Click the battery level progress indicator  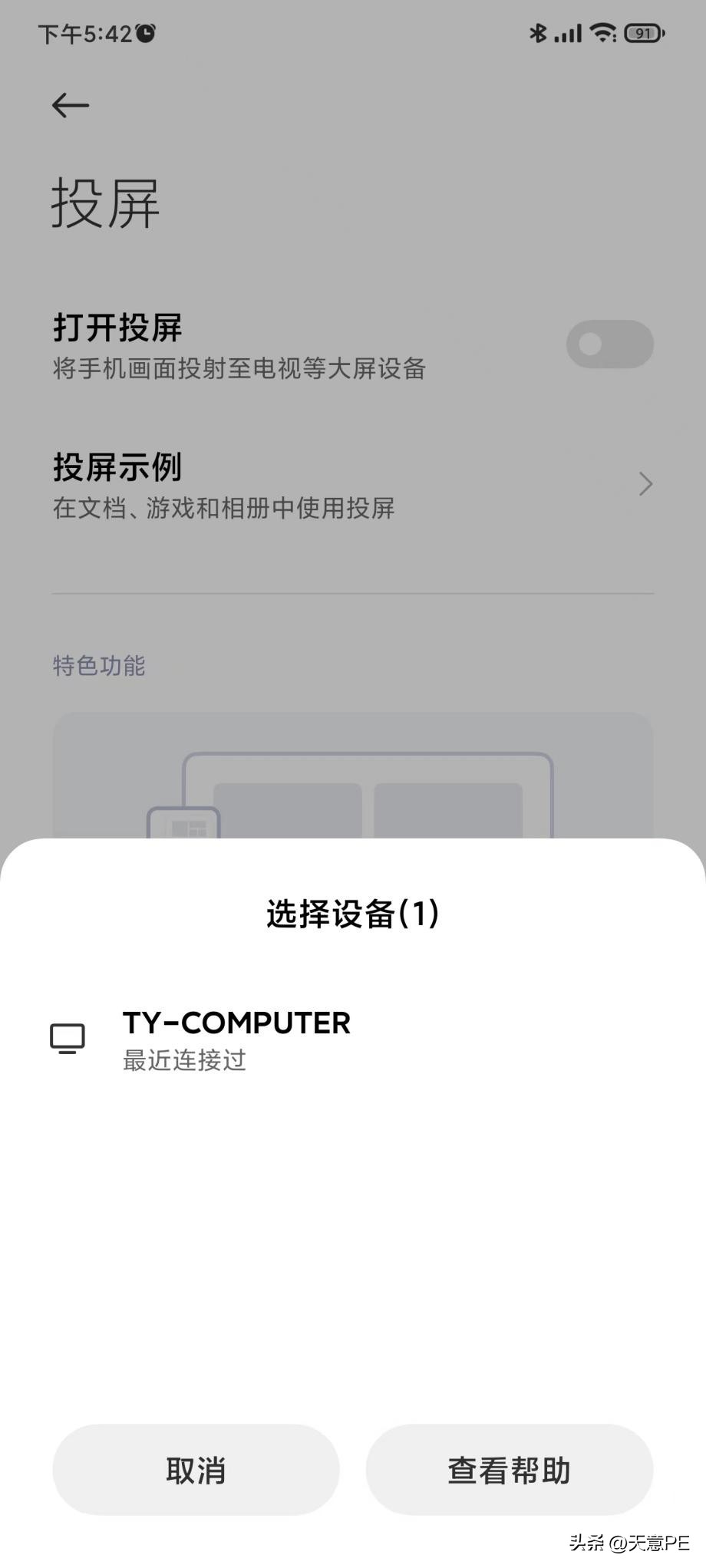click(643, 34)
